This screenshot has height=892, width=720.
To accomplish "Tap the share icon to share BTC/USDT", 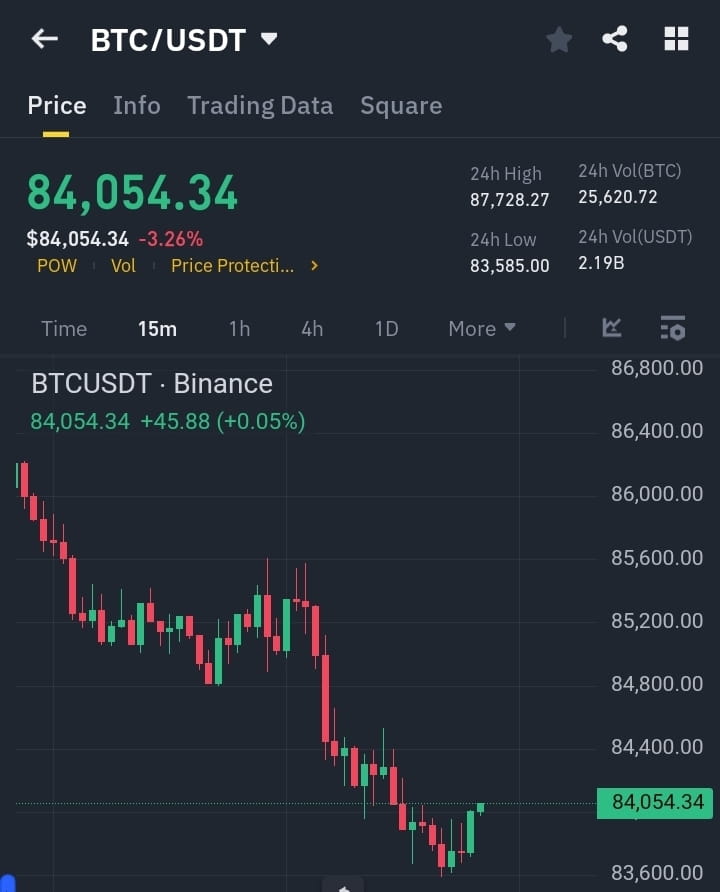I will pos(615,39).
